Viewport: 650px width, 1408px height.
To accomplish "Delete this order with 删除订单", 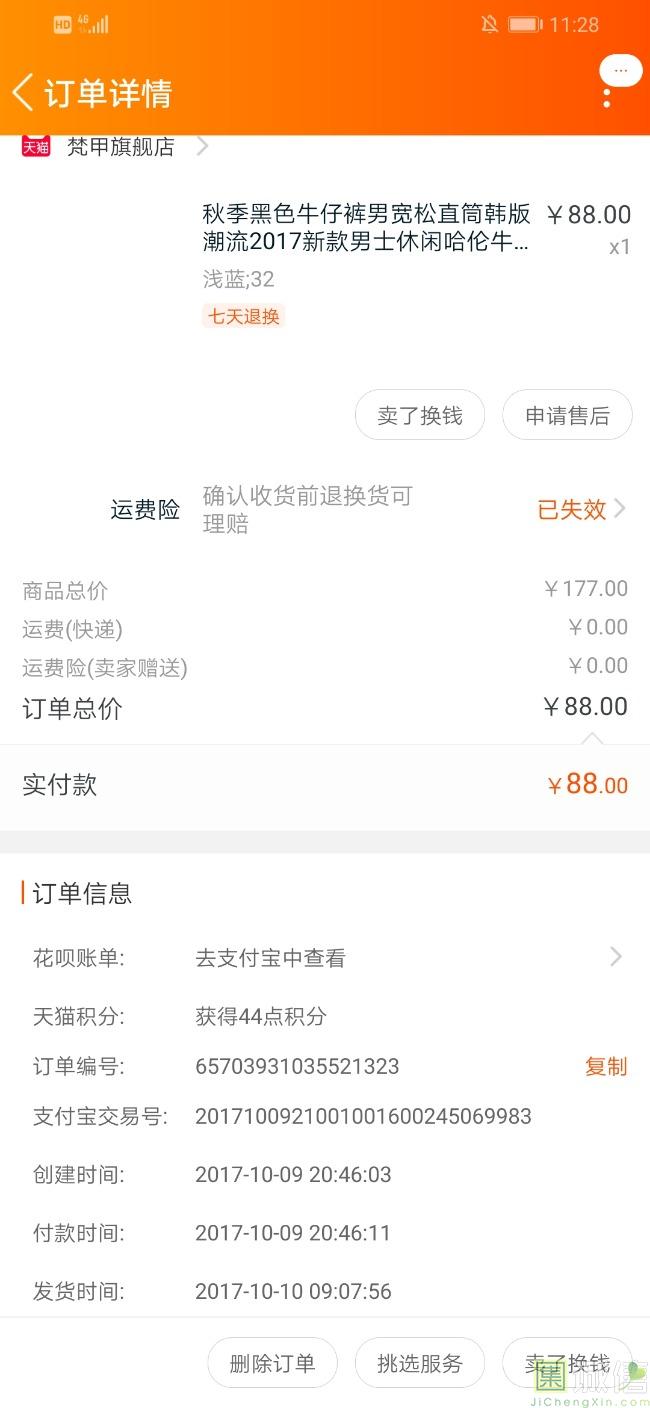I will click(272, 1363).
